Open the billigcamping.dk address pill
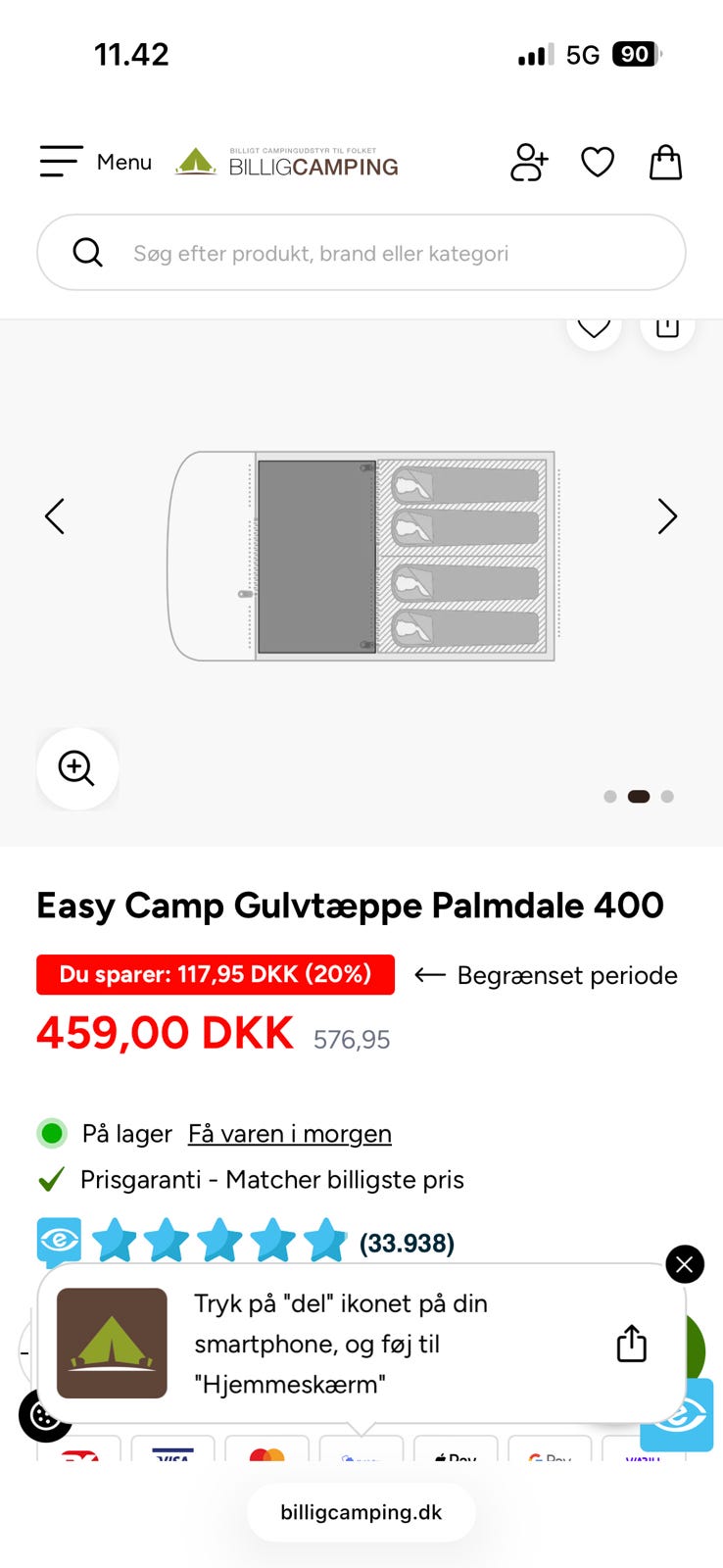Viewport: 723px width, 1568px height. [x=361, y=1512]
